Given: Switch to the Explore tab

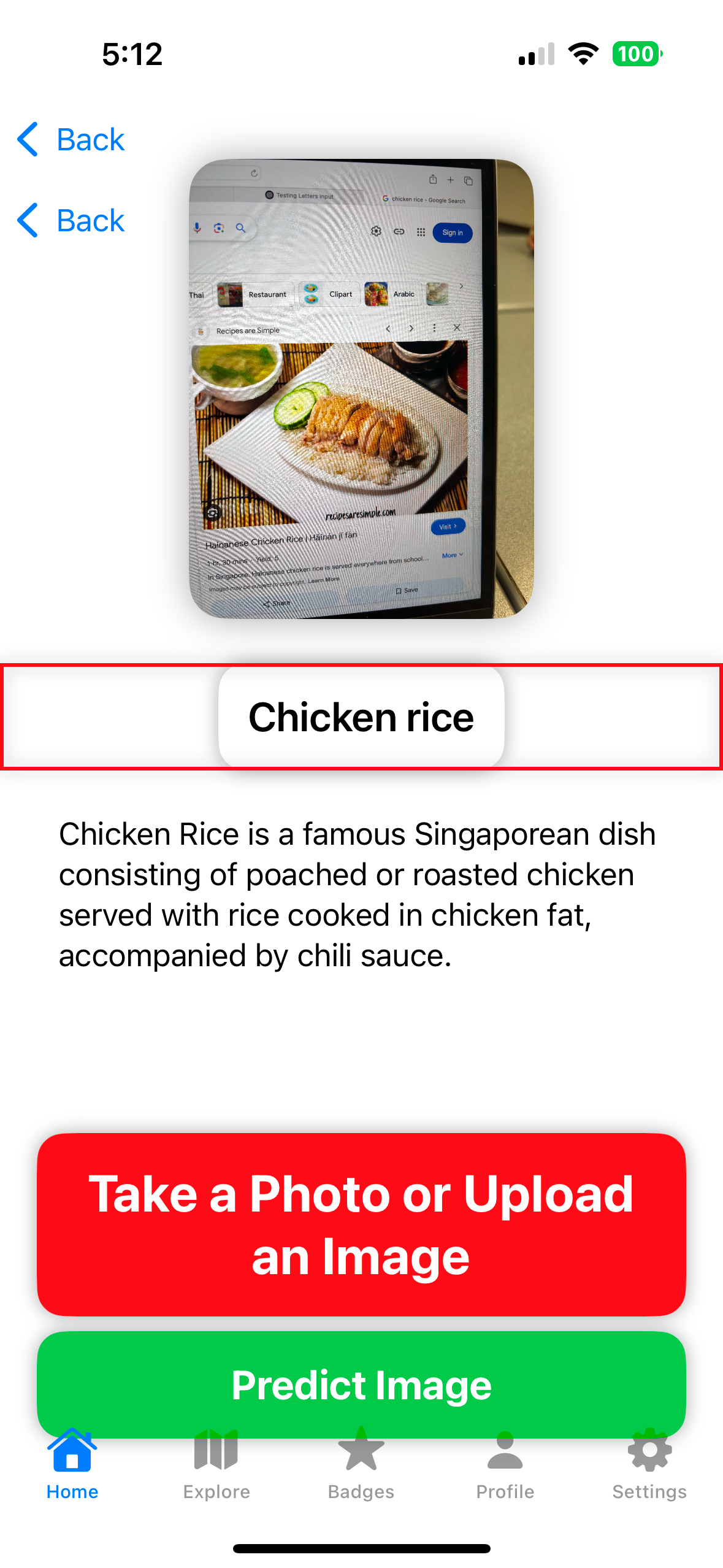Looking at the screenshot, I should (x=216, y=1465).
